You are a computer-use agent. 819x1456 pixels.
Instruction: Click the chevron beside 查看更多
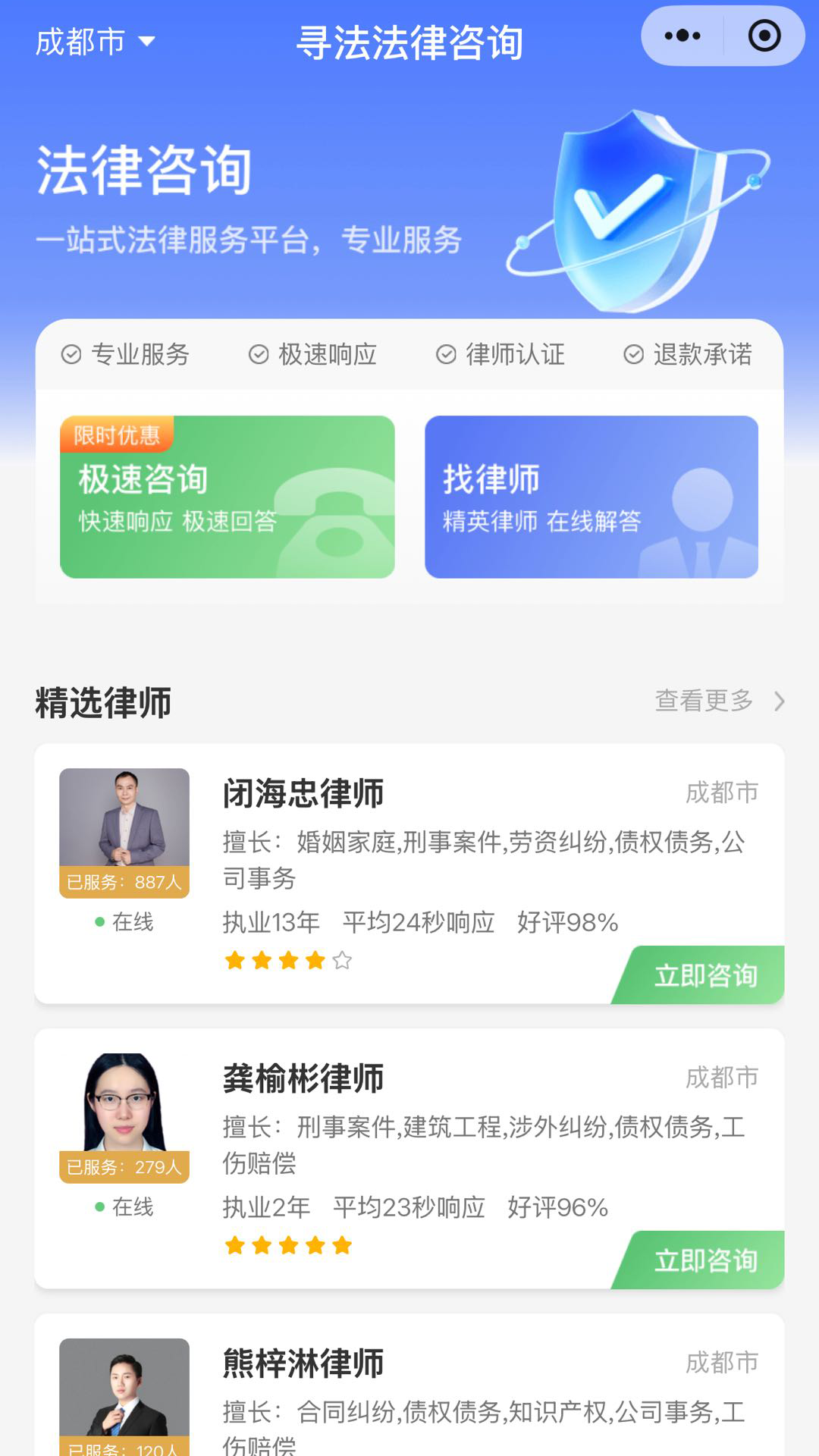780,701
